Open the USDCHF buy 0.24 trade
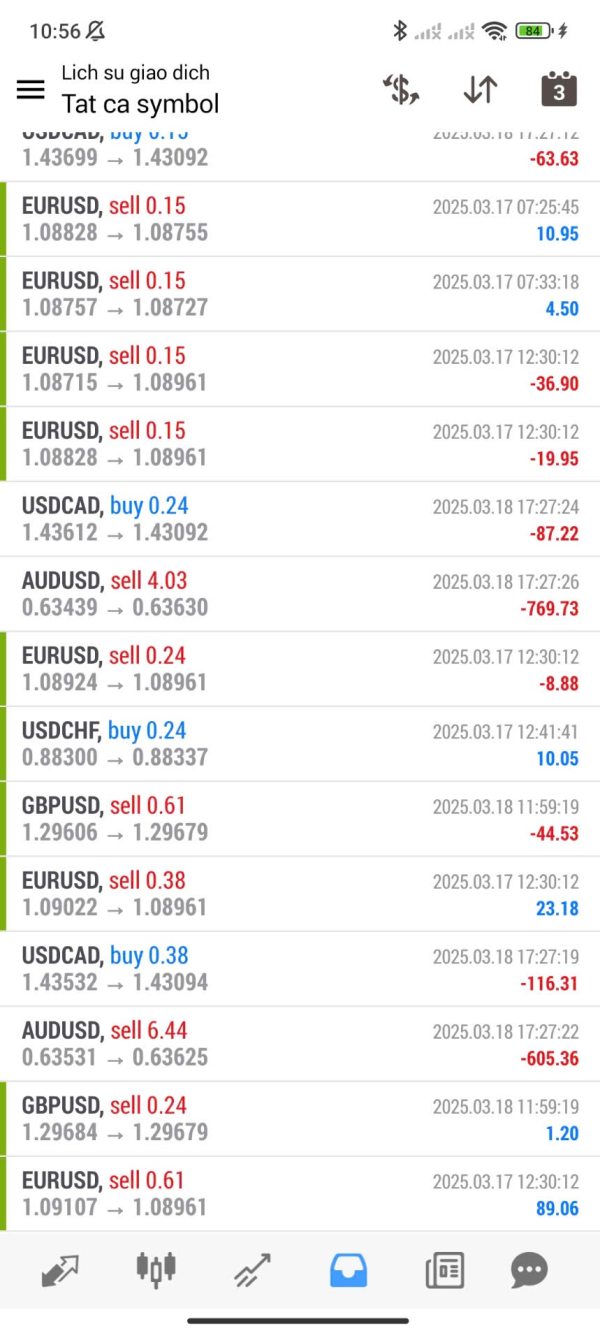Viewport: 600px width, 1333px height. pyautogui.click(x=300, y=744)
